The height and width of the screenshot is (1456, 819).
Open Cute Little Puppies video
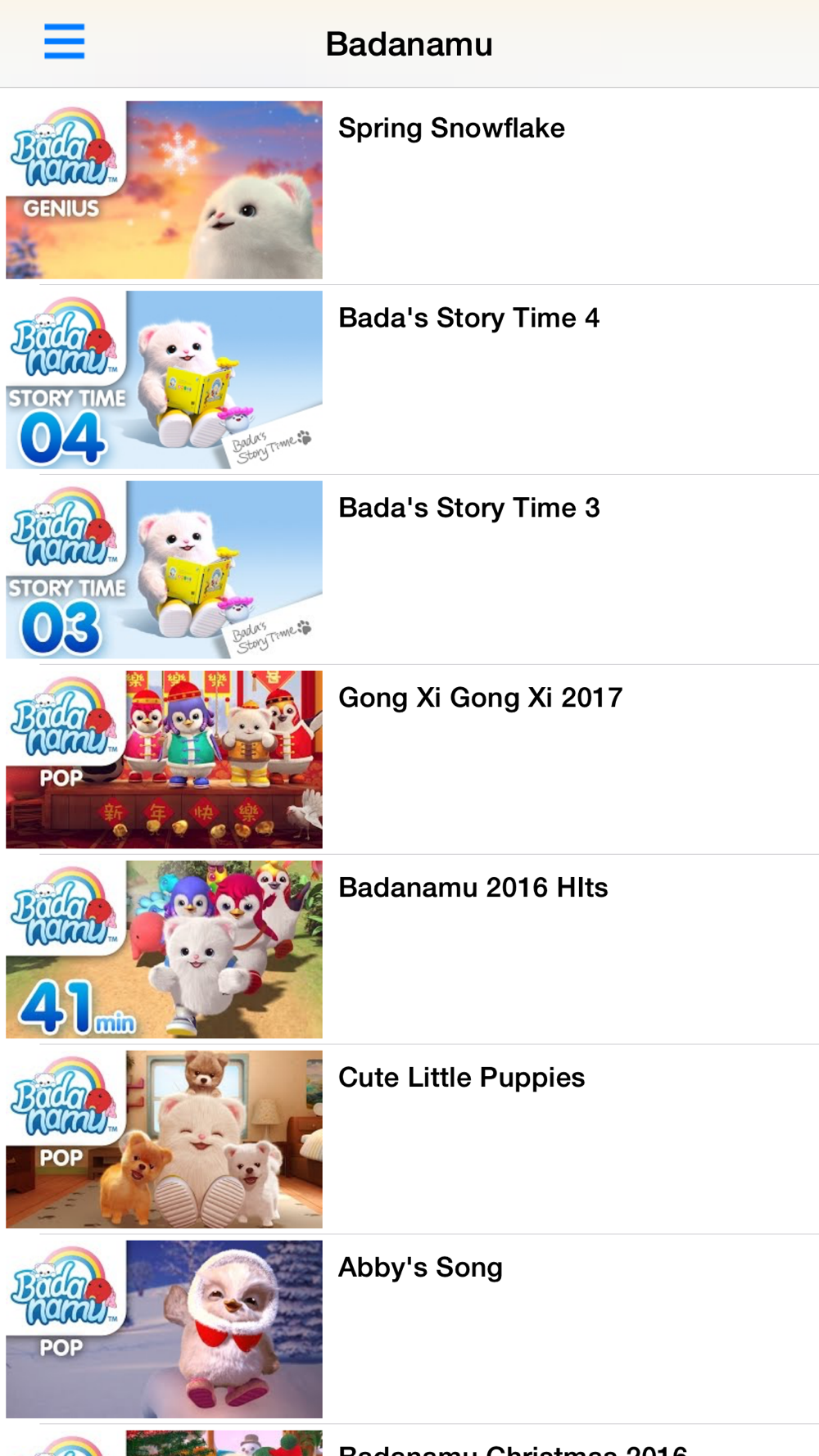(409, 1139)
